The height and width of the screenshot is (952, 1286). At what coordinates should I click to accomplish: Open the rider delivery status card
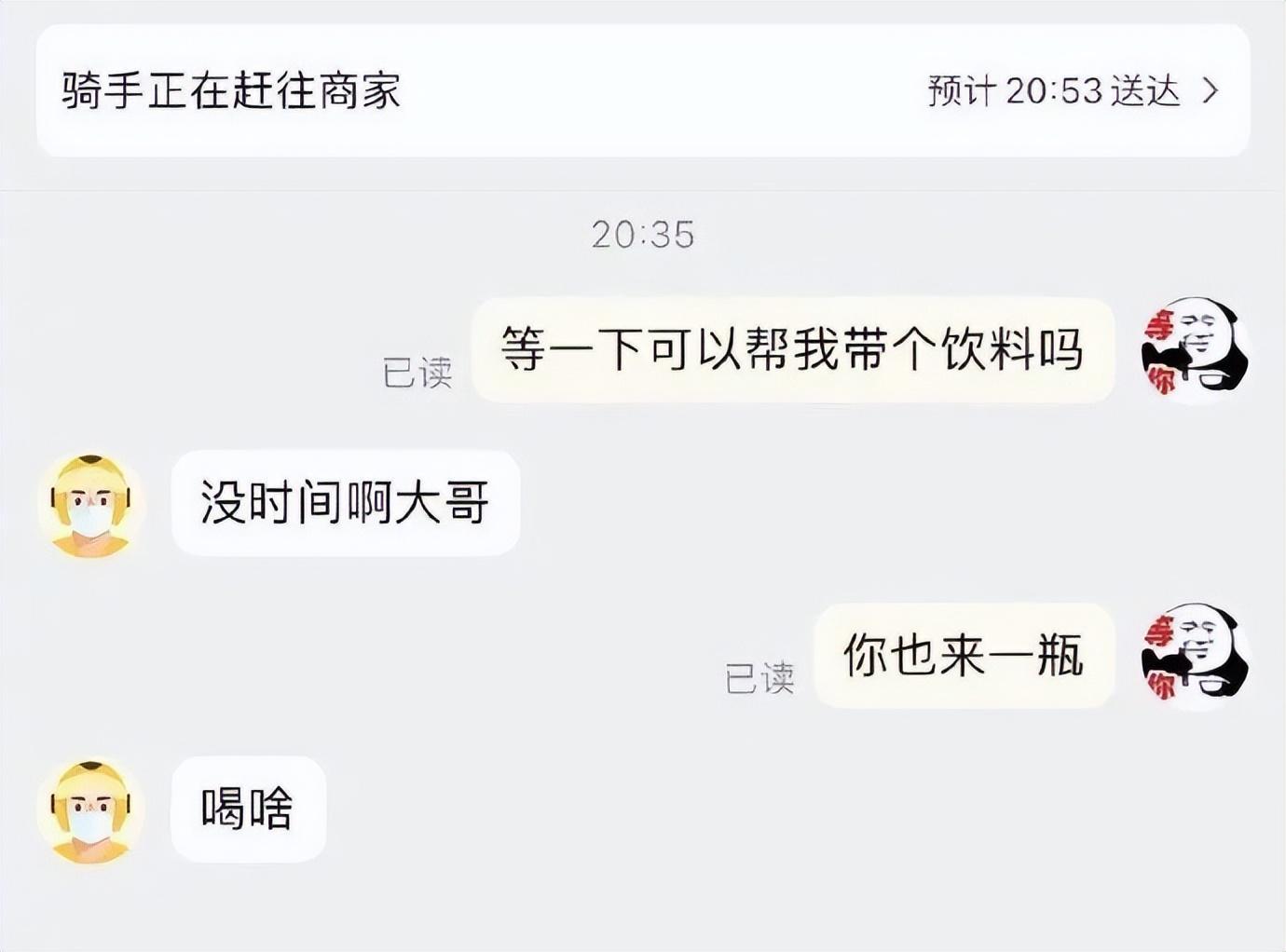click(642, 90)
